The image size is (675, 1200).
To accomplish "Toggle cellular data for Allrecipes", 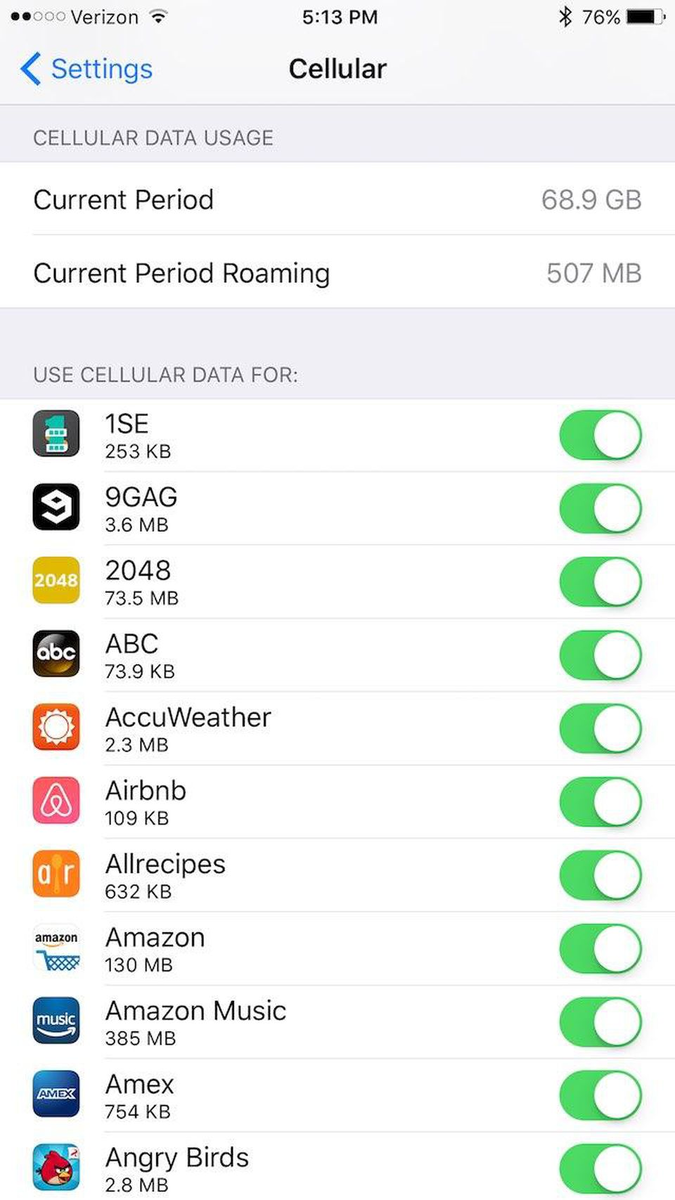I will point(600,876).
